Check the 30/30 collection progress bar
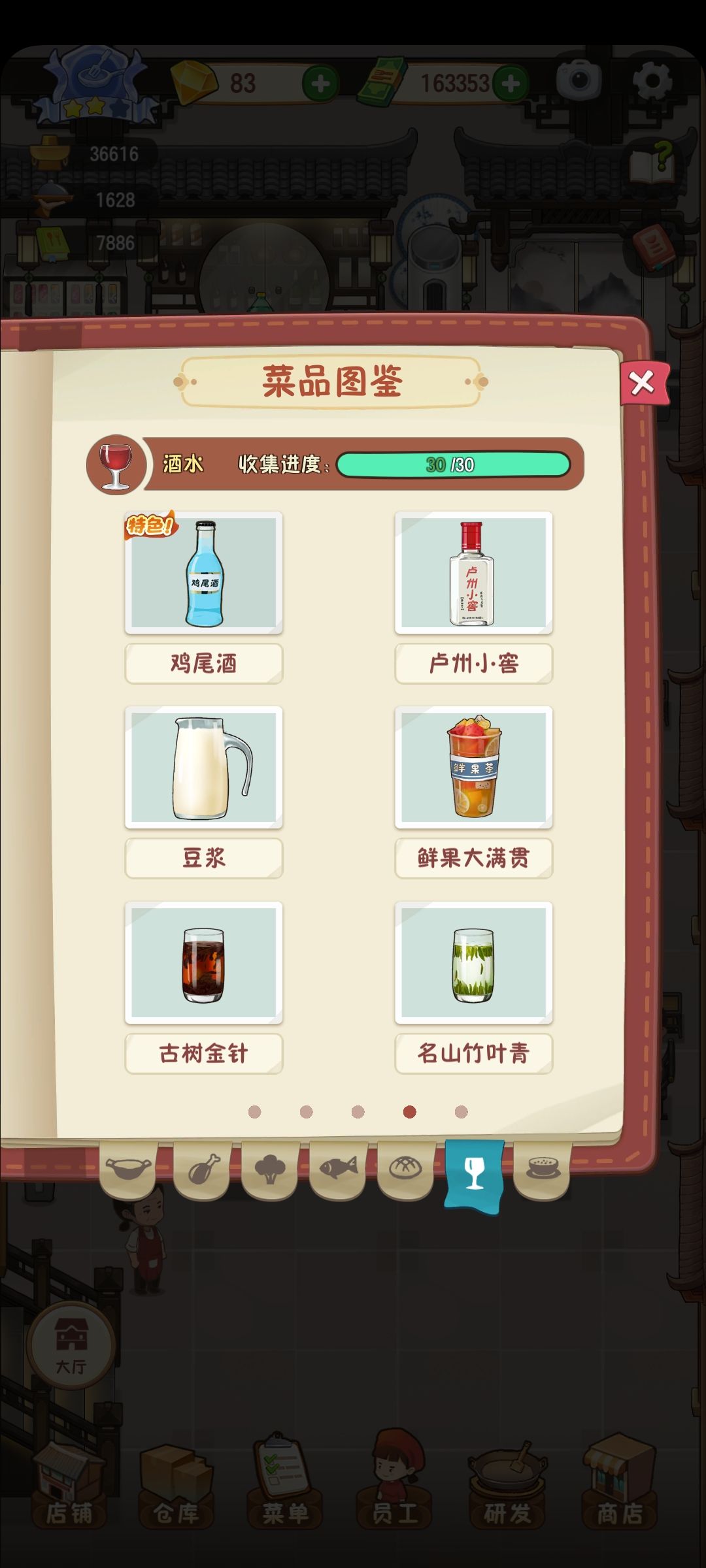Screen dimensions: 706x1568 [x=451, y=465]
